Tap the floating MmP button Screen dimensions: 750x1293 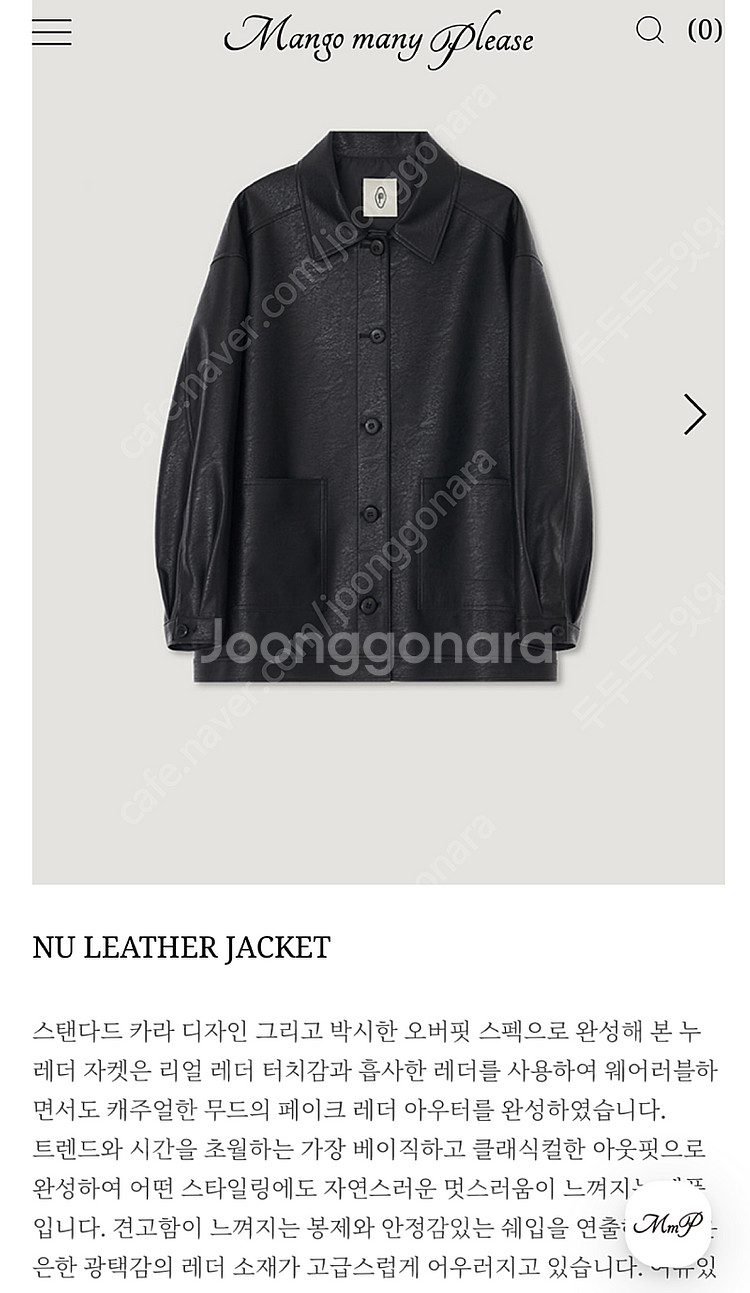(x=668, y=1224)
